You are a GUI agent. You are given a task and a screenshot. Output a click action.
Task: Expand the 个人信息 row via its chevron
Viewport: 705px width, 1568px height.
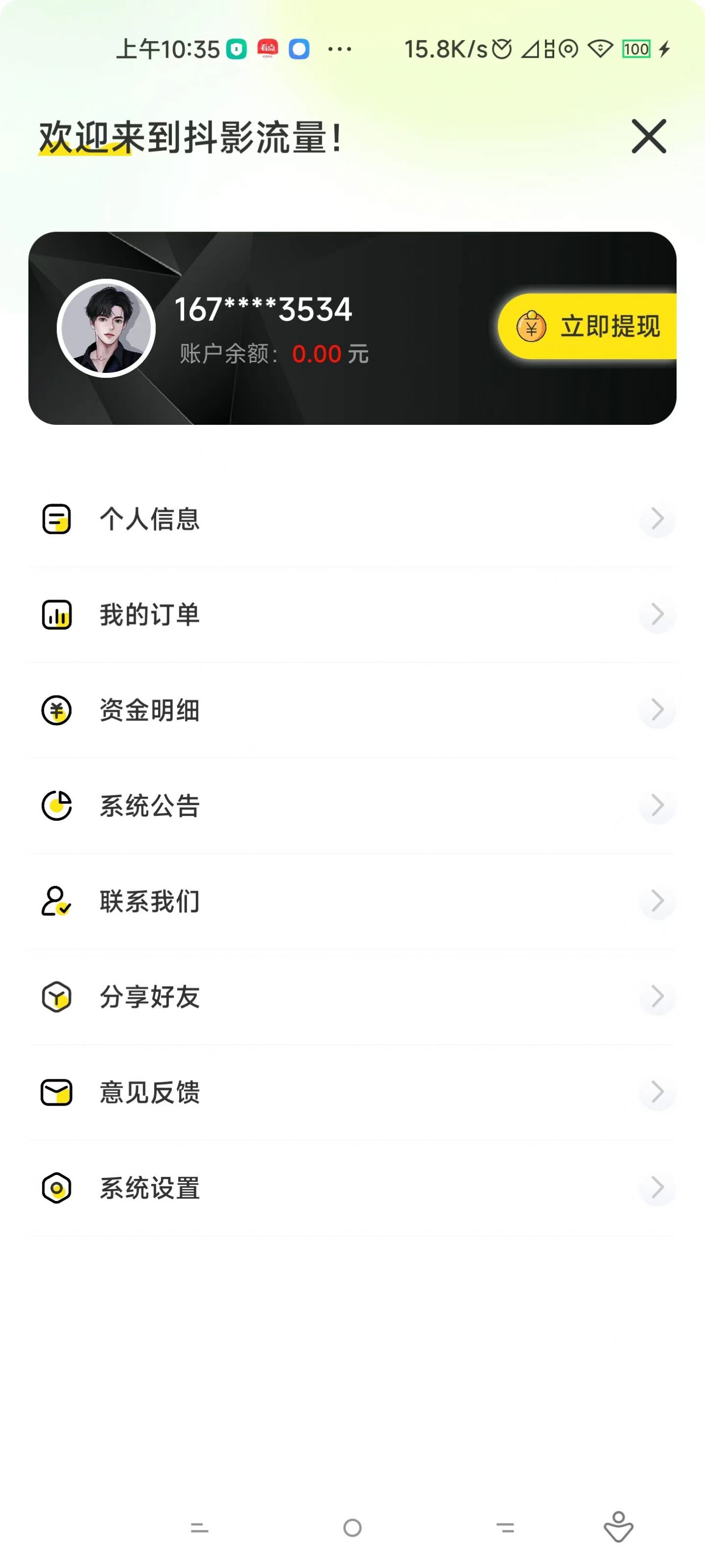tap(657, 519)
